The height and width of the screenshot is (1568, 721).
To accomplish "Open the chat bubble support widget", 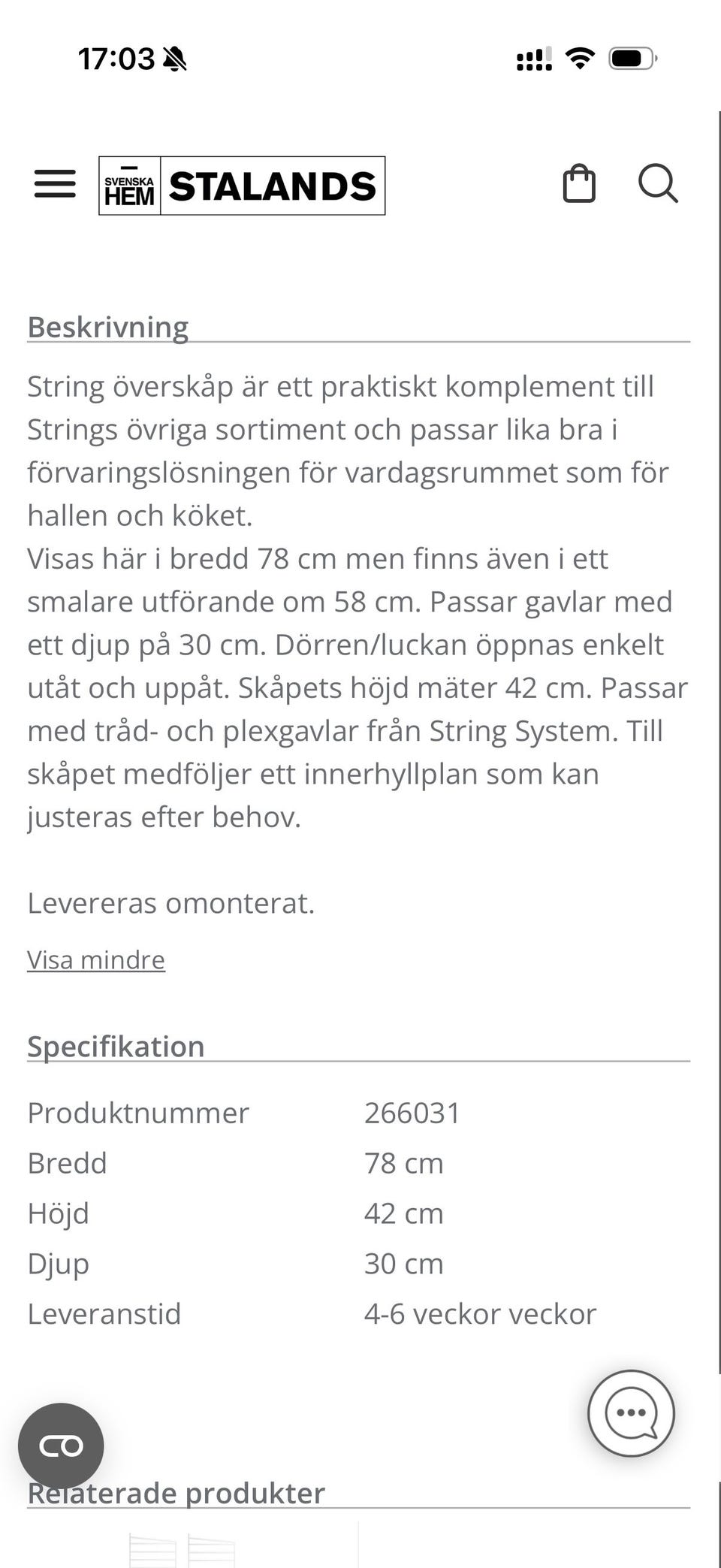I will point(631,1413).
